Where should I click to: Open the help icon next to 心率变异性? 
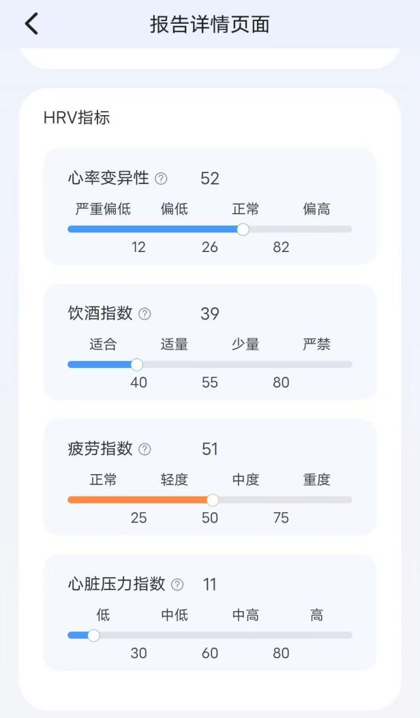click(161, 179)
